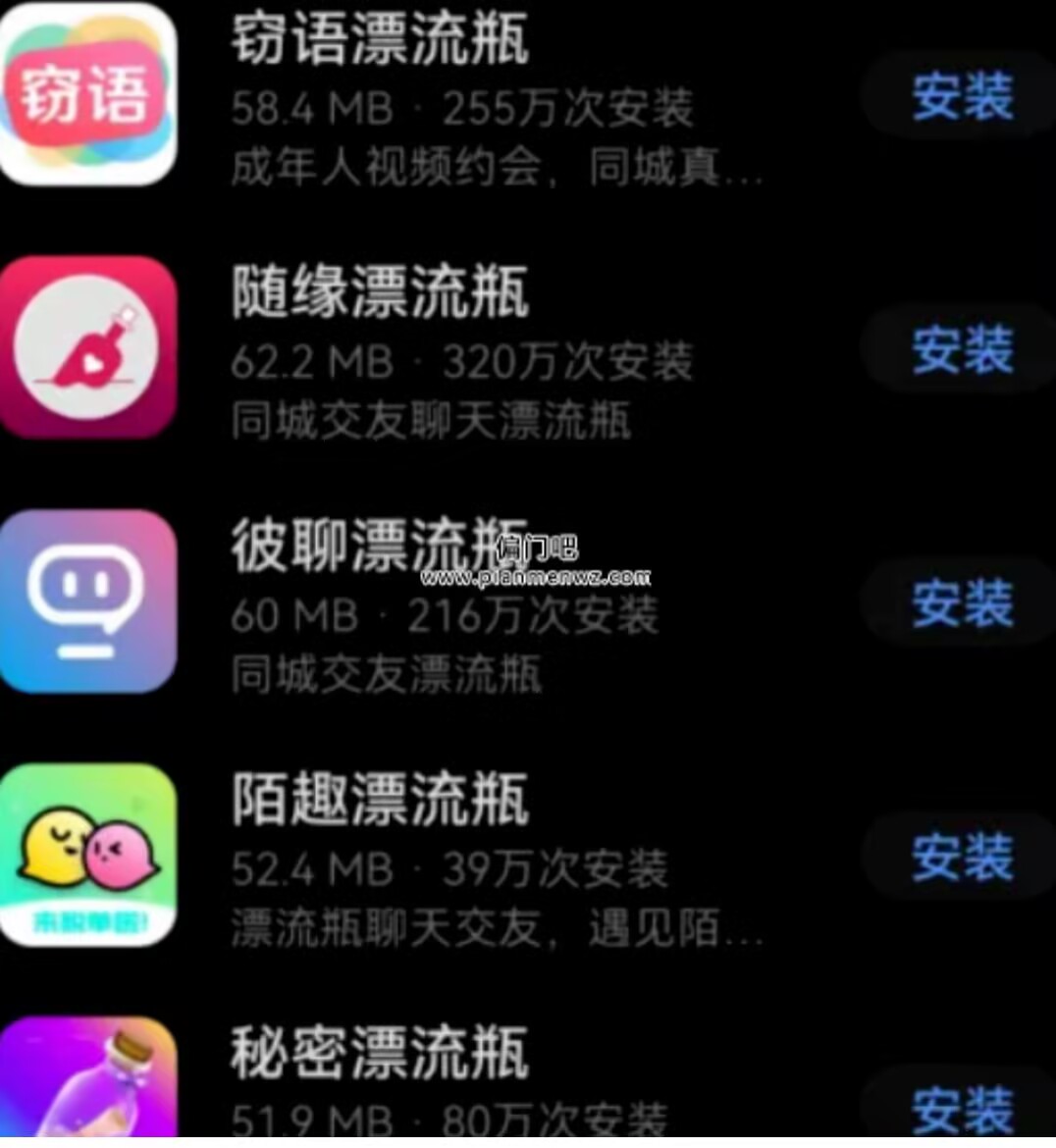
Task: View details of 秘密漂流瓶
Action: coord(380,1052)
